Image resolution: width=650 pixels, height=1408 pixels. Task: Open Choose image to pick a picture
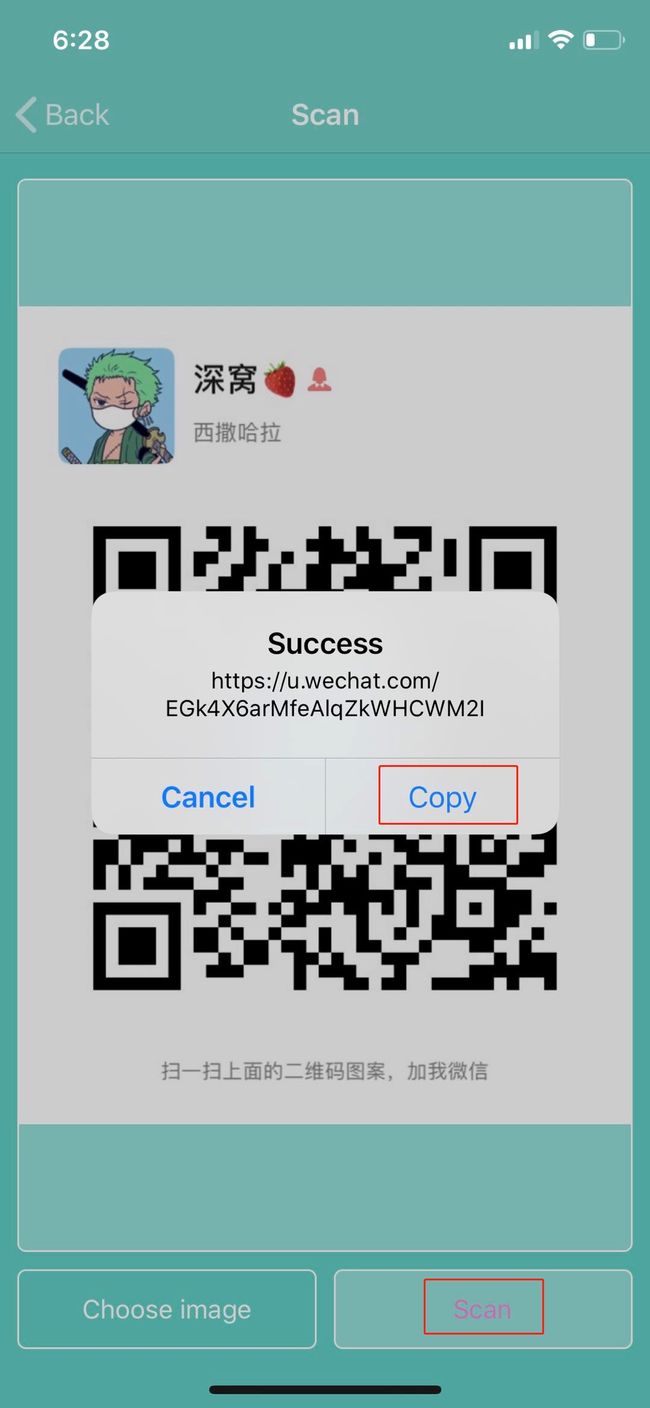tap(167, 1309)
